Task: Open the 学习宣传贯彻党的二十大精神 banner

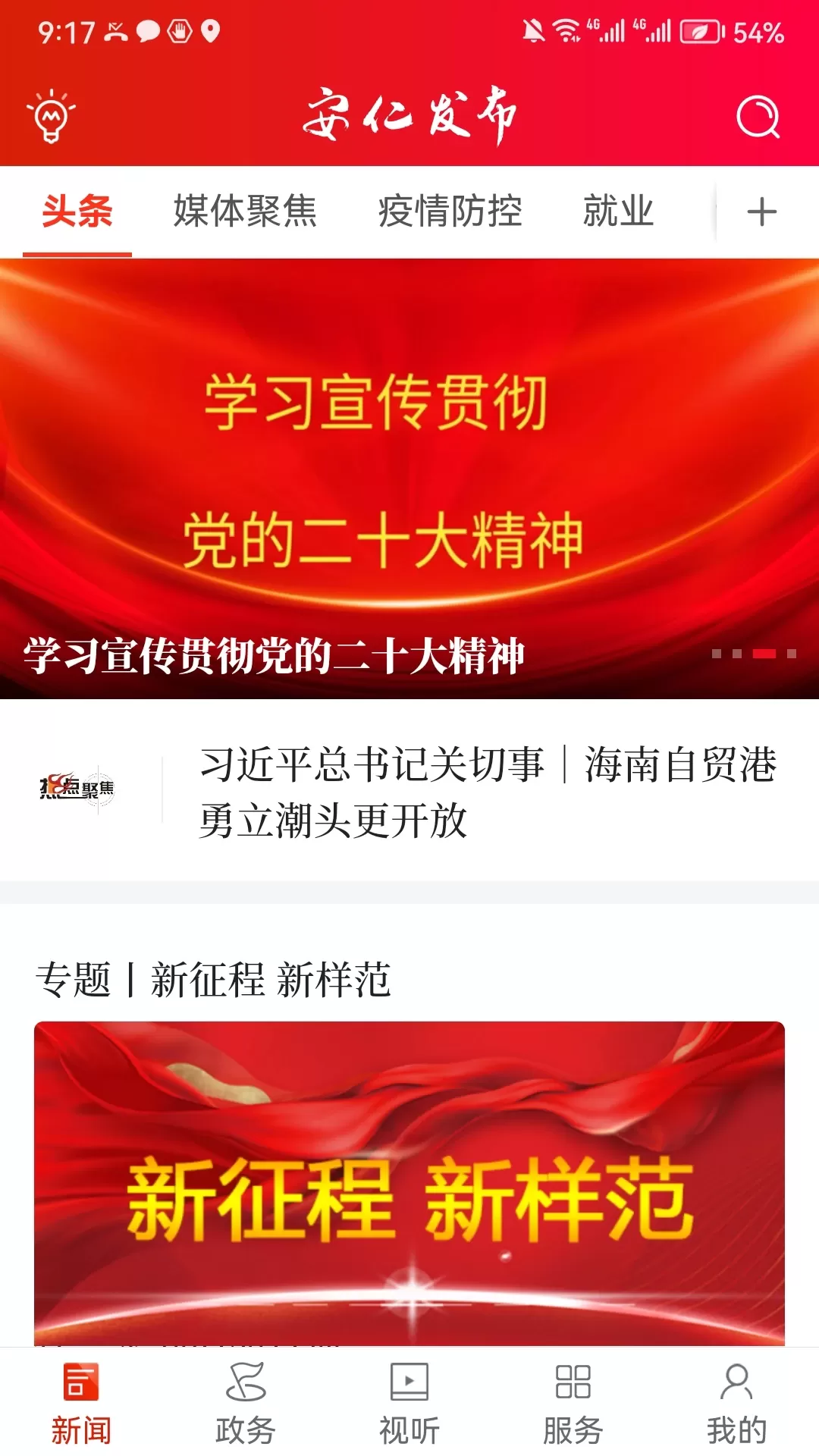Action: pos(409,478)
